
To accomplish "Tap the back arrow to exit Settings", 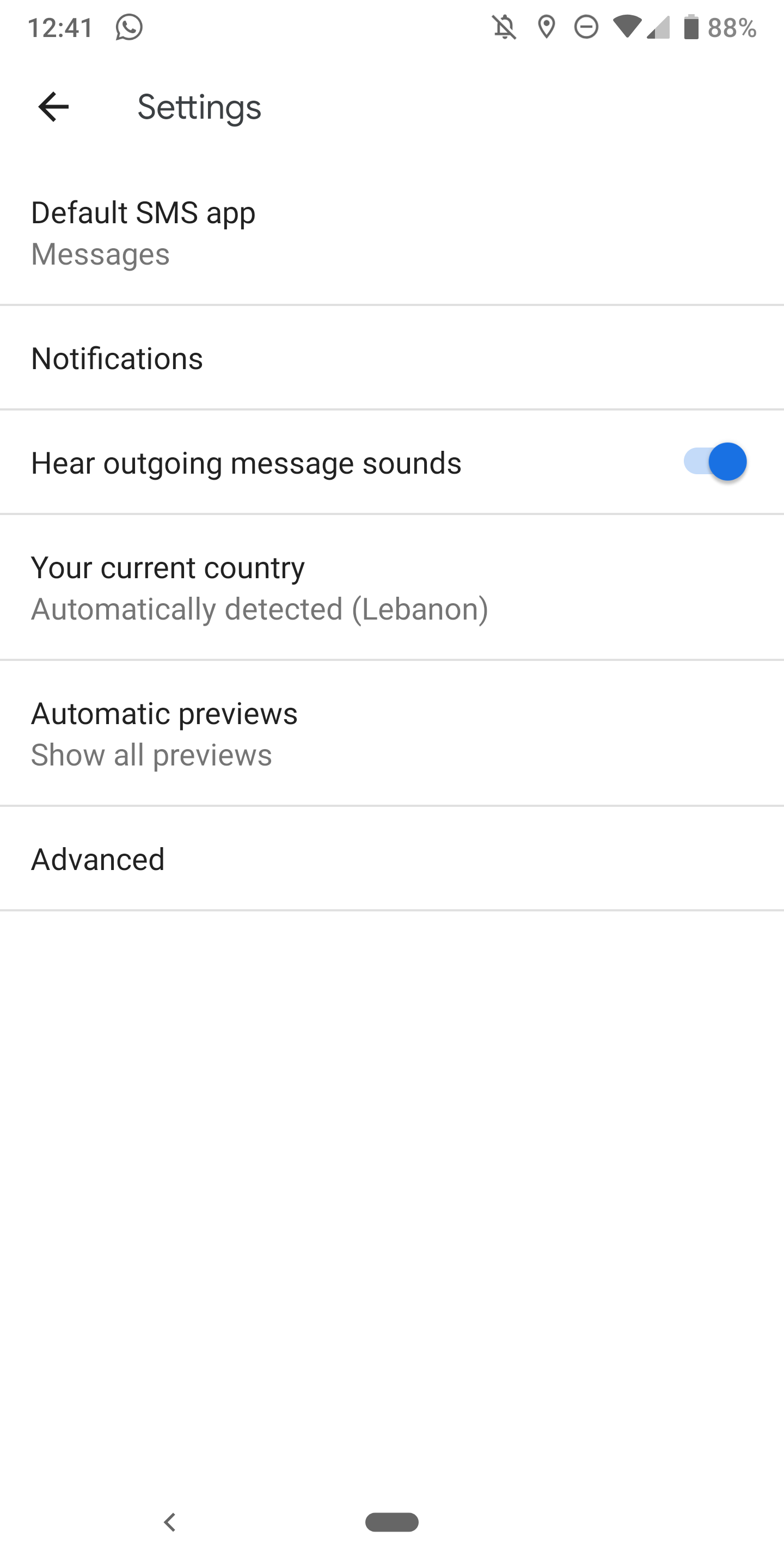I will coord(53,107).
